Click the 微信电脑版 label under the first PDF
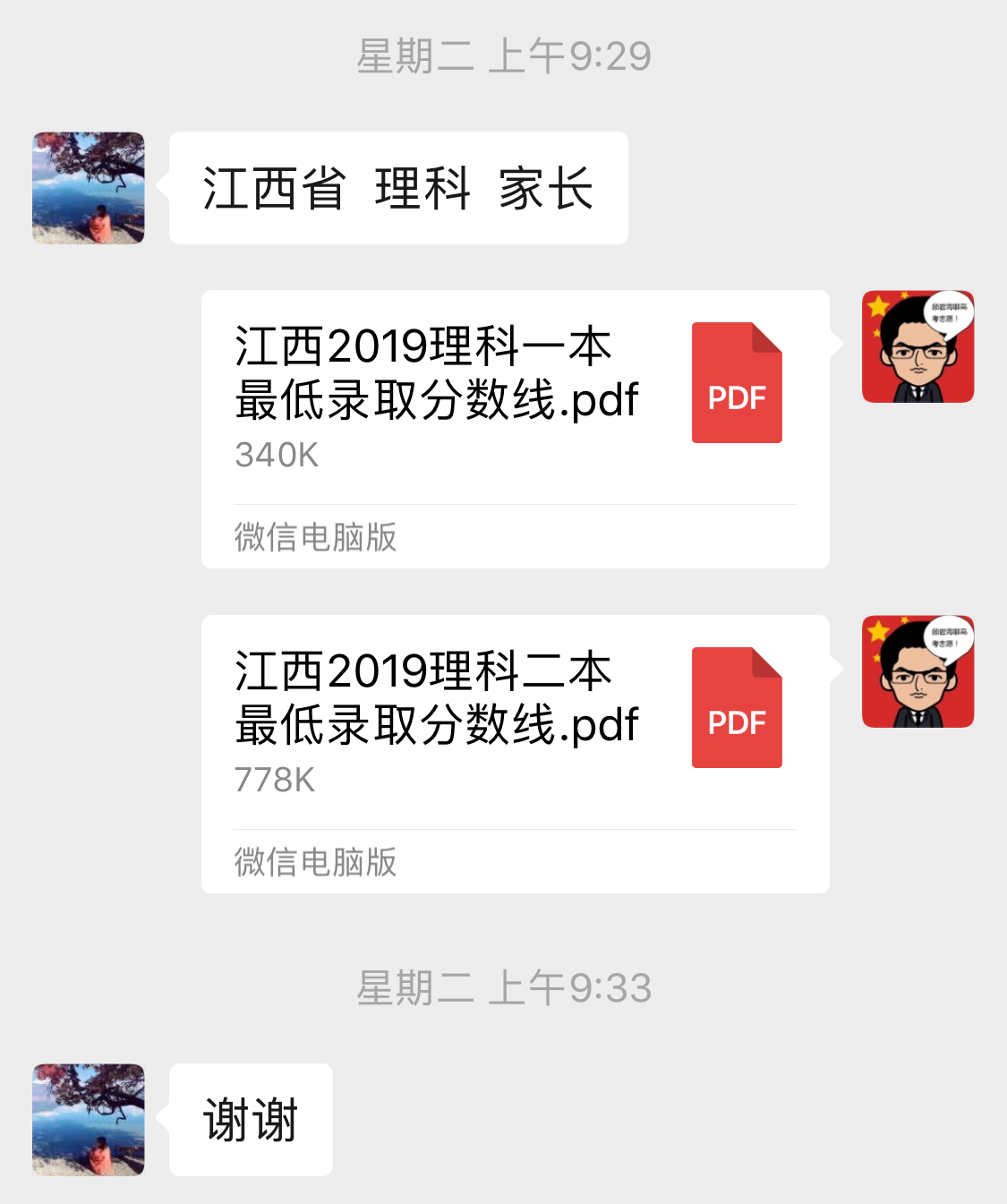The width and height of the screenshot is (1007, 1204). pyautogui.click(x=314, y=537)
